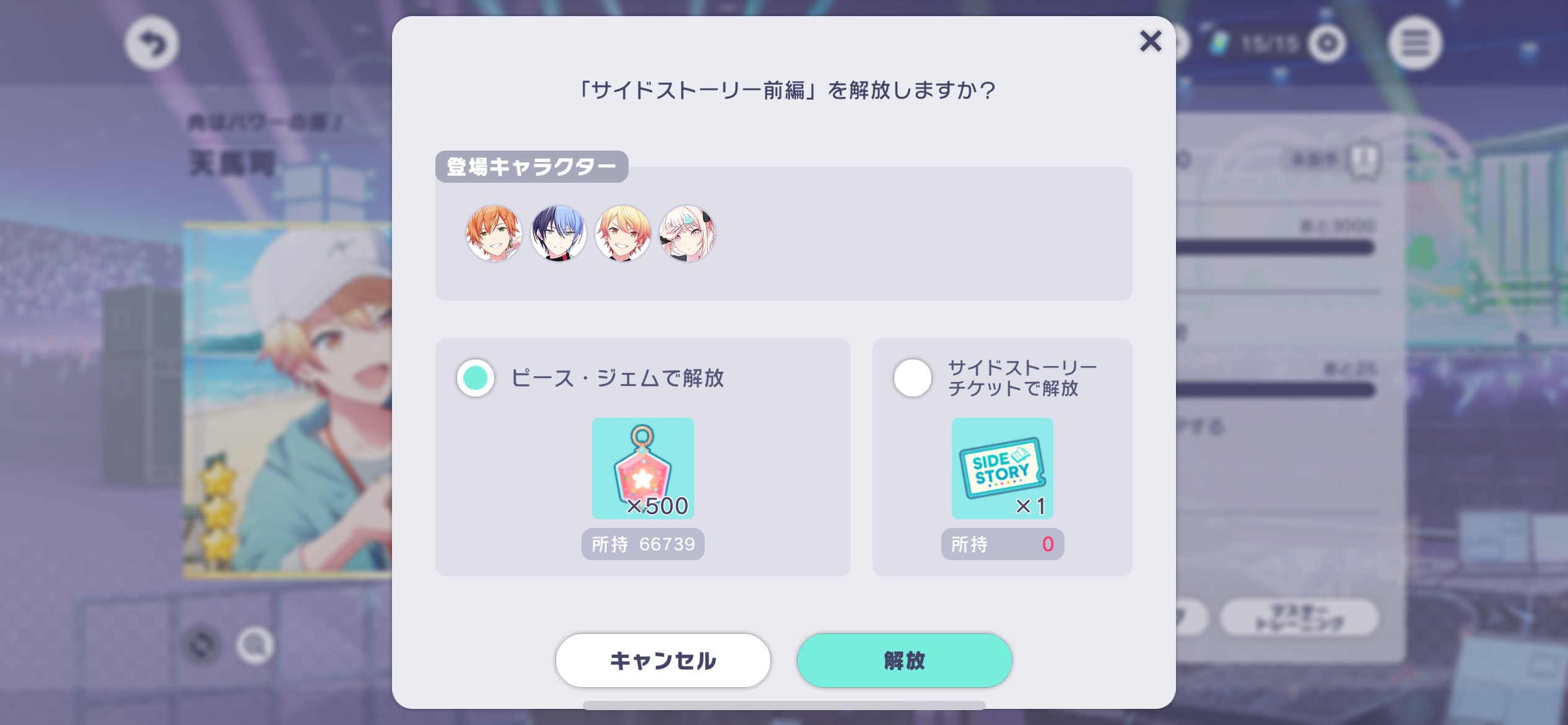Select the サイドストーリーチケットで解放 option
The height and width of the screenshot is (725, 1568).
912,377
